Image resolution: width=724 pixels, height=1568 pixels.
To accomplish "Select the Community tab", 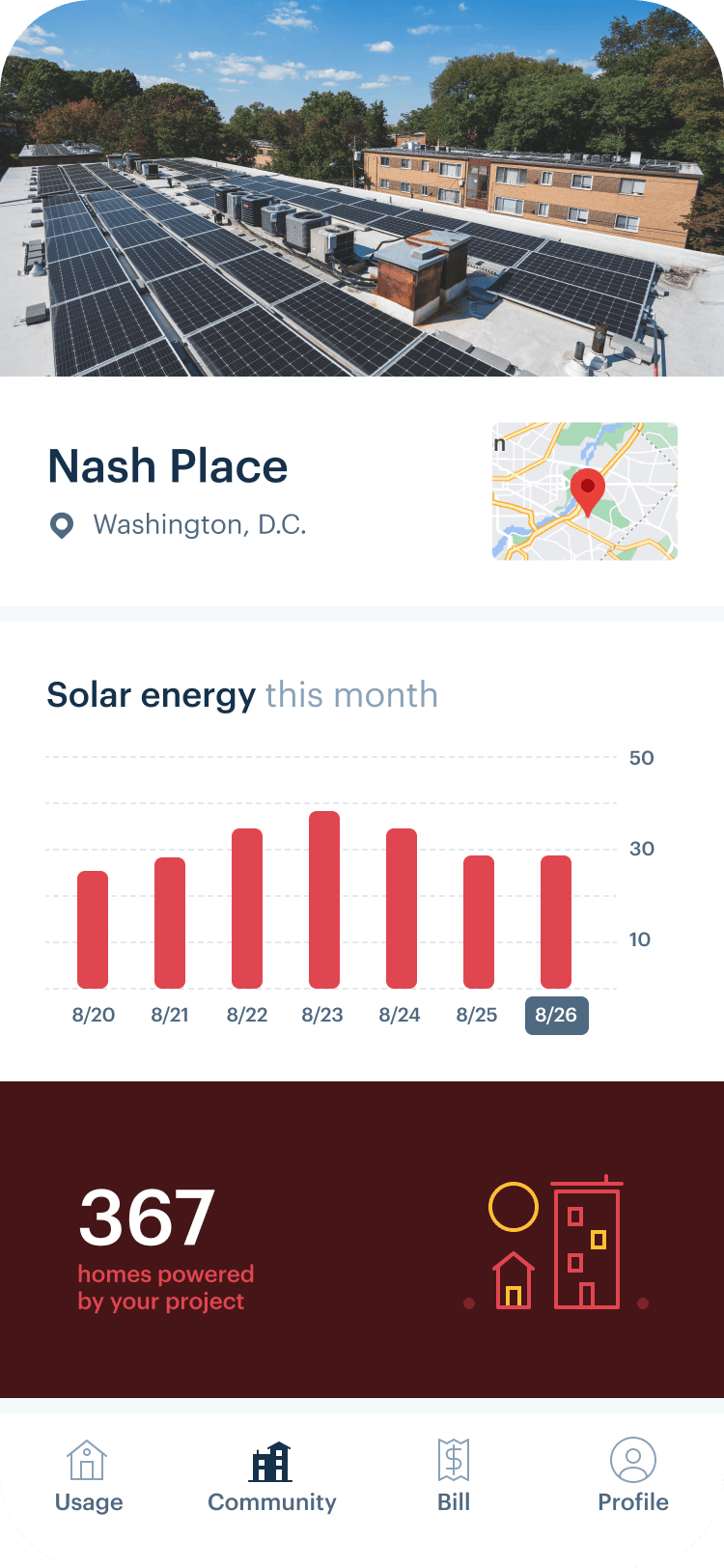I will click(x=272, y=1476).
